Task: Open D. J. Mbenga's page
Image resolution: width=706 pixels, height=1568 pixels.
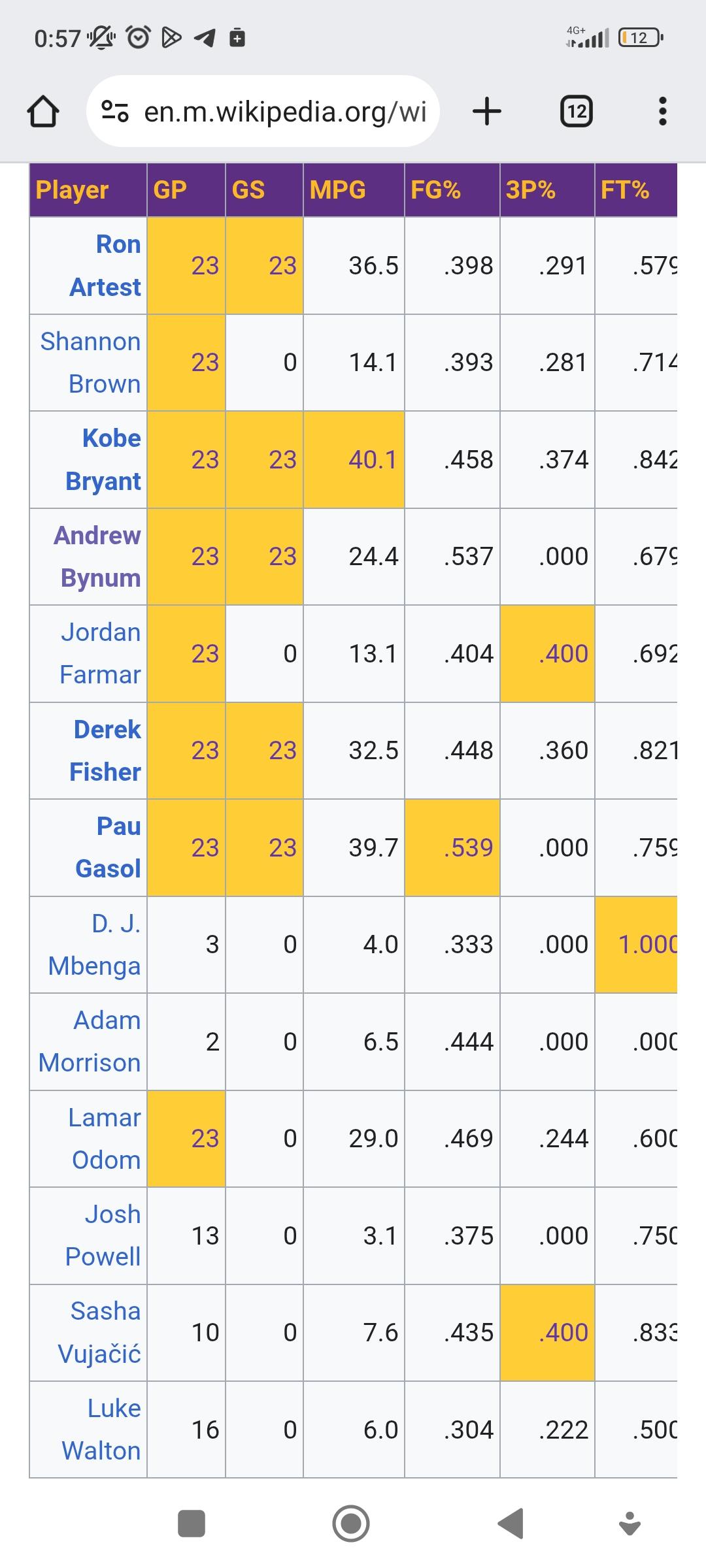Action: pos(94,945)
